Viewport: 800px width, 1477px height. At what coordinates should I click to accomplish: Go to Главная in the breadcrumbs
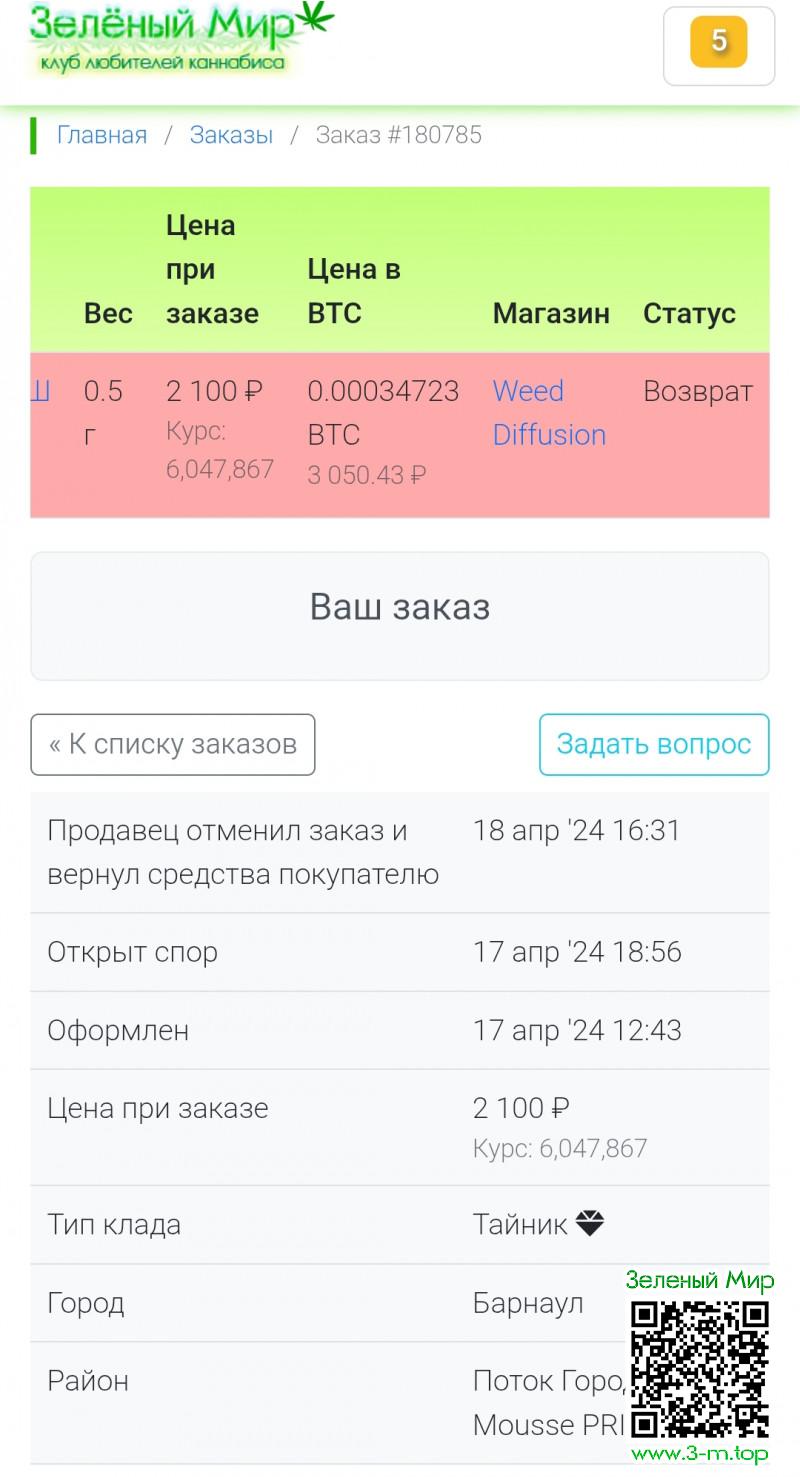tap(102, 135)
